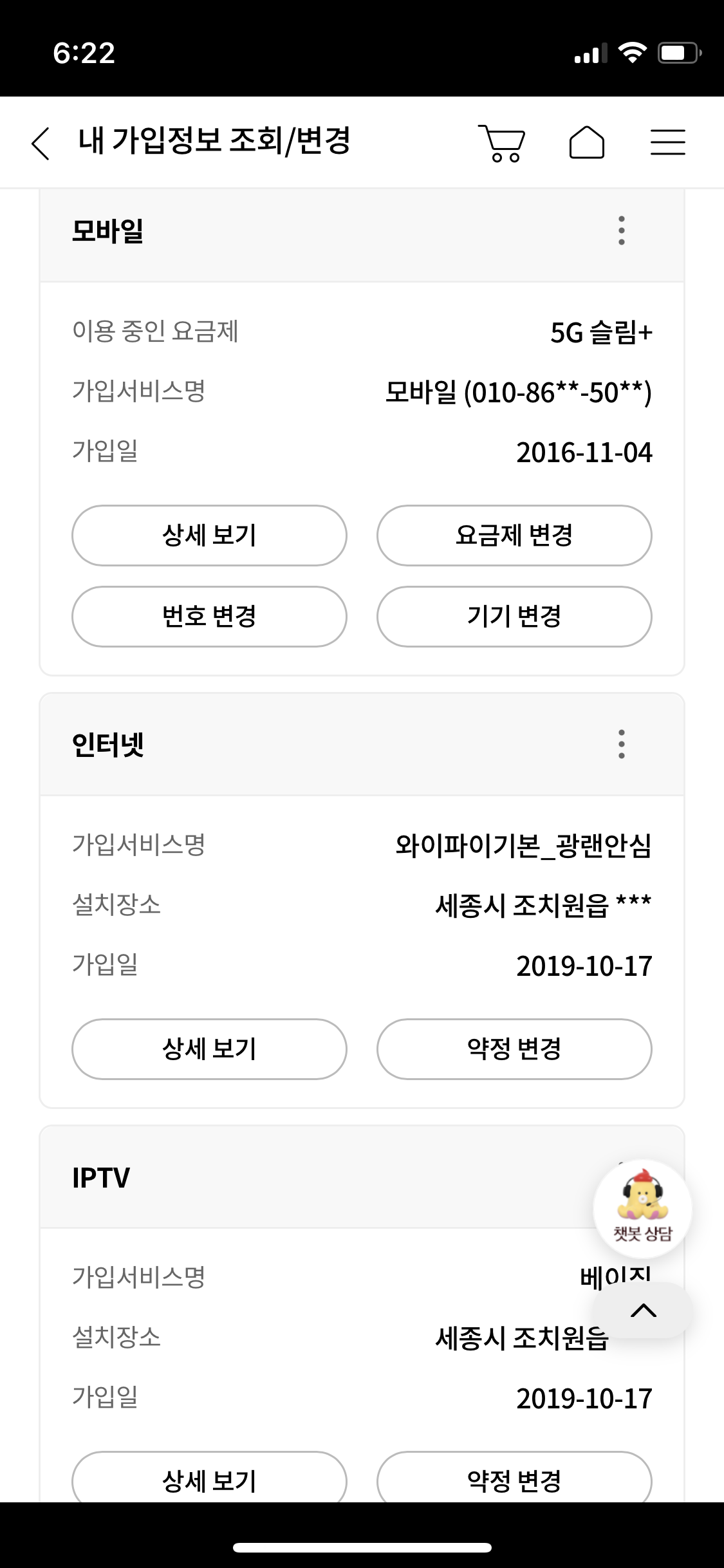Tap 약정 변경 in the IPTV card

(514, 1480)
